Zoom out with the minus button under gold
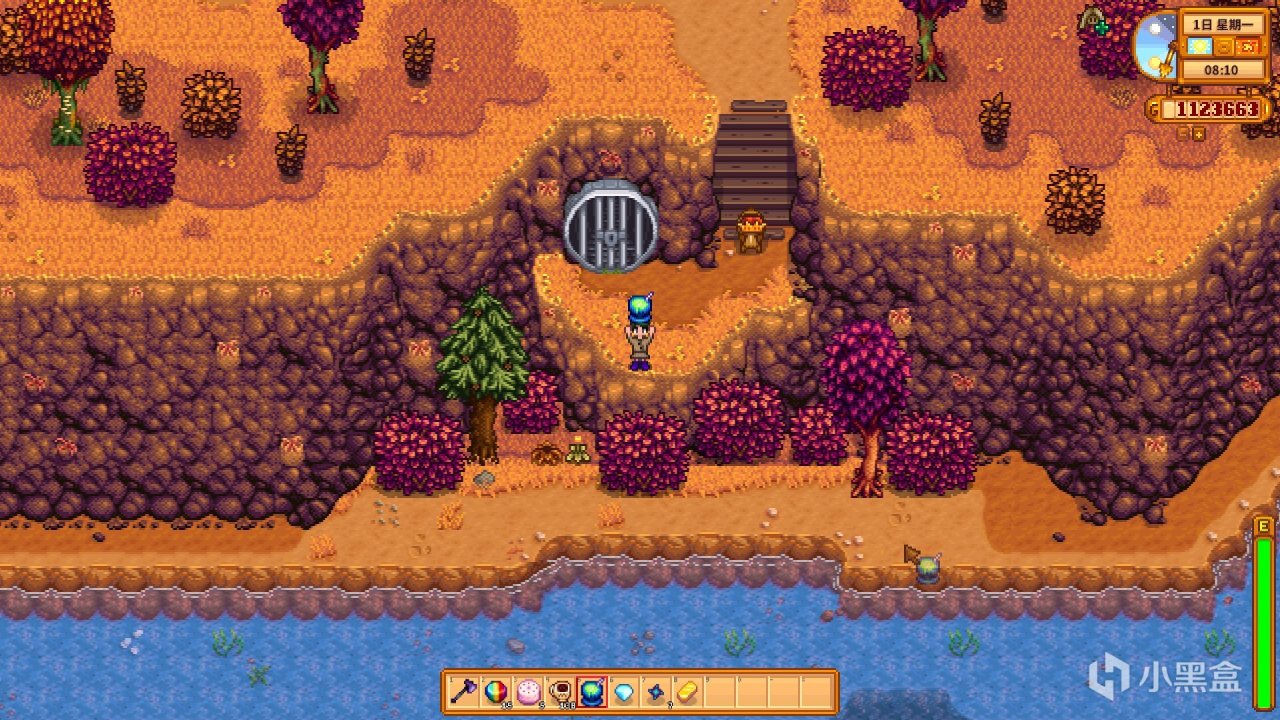The image size is (1280, 720). coord(1182,135)
